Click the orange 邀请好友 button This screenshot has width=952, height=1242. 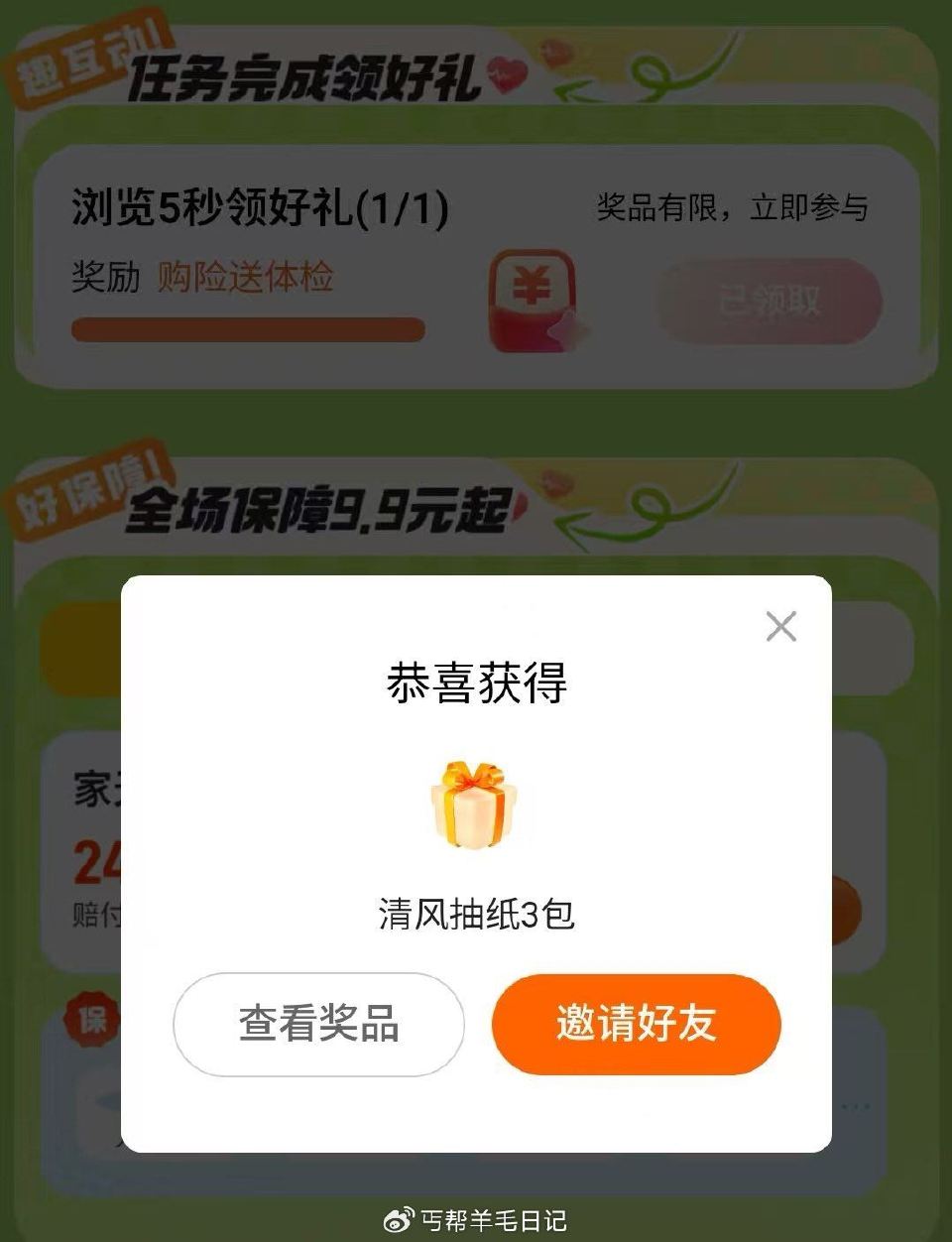pos(635,1026)
